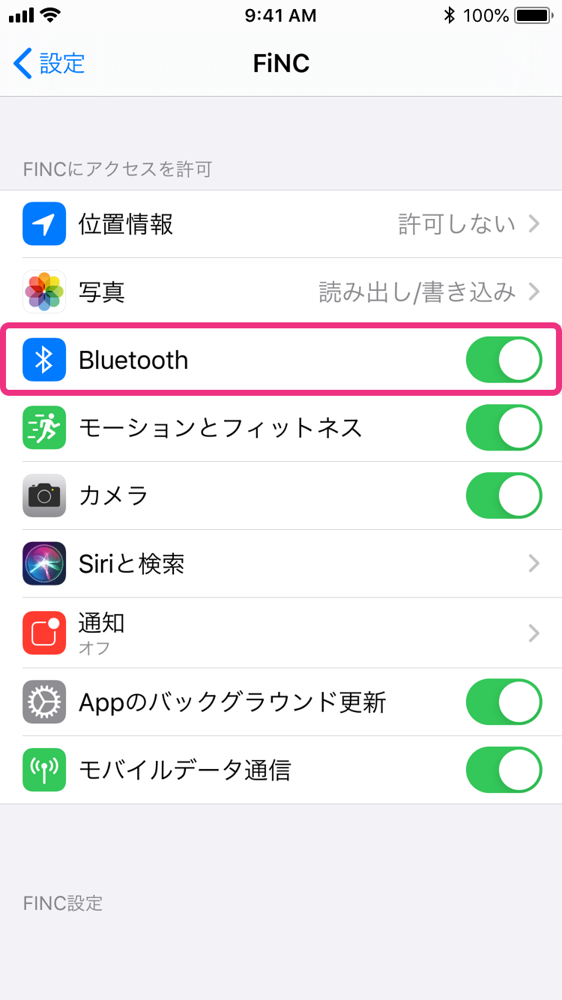Turn off the Bluetooth switch
This screenshot has width=562, height=1000.
(x=504, y=360)
